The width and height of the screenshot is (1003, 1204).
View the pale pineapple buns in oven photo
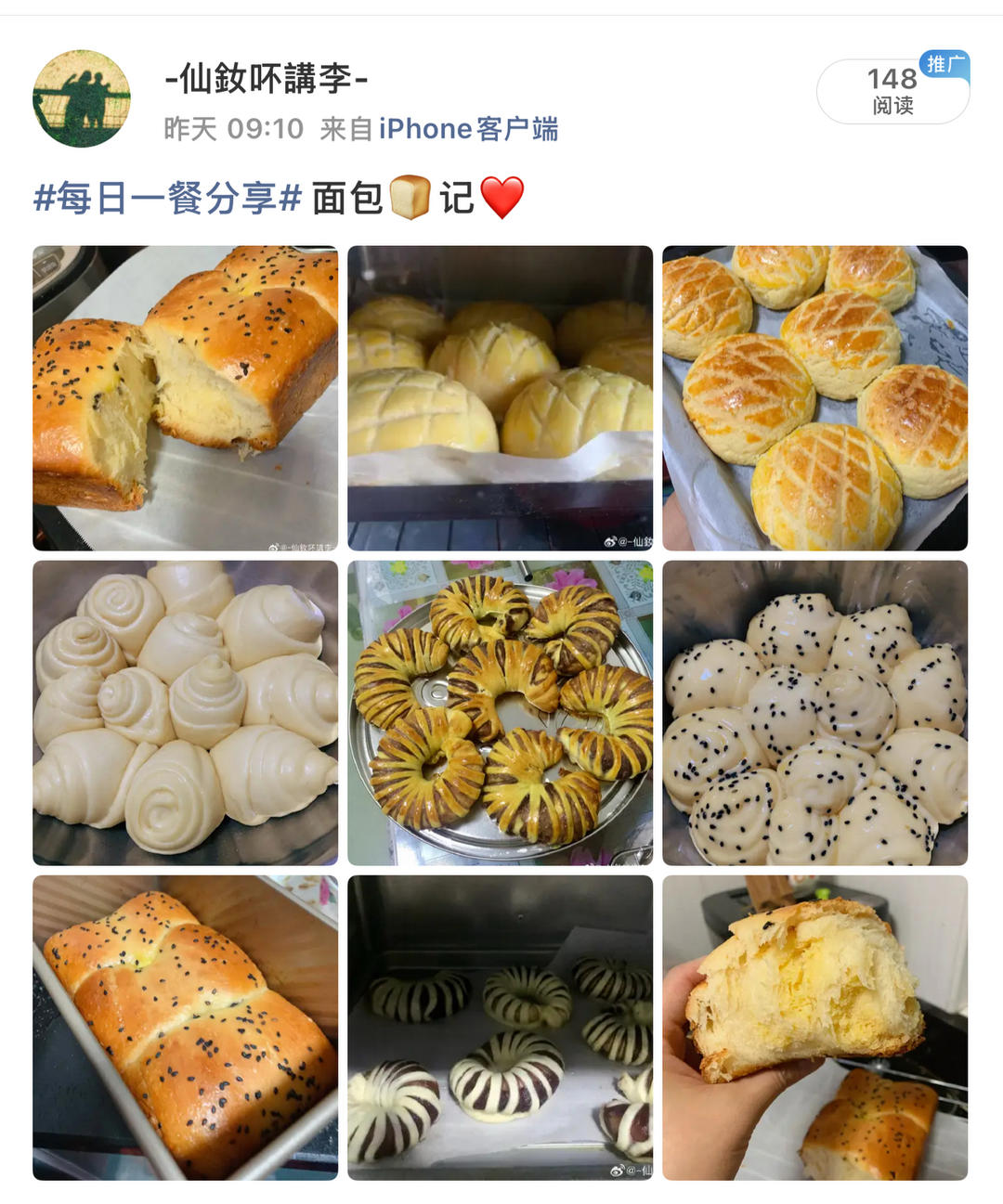tap(500, 398)
